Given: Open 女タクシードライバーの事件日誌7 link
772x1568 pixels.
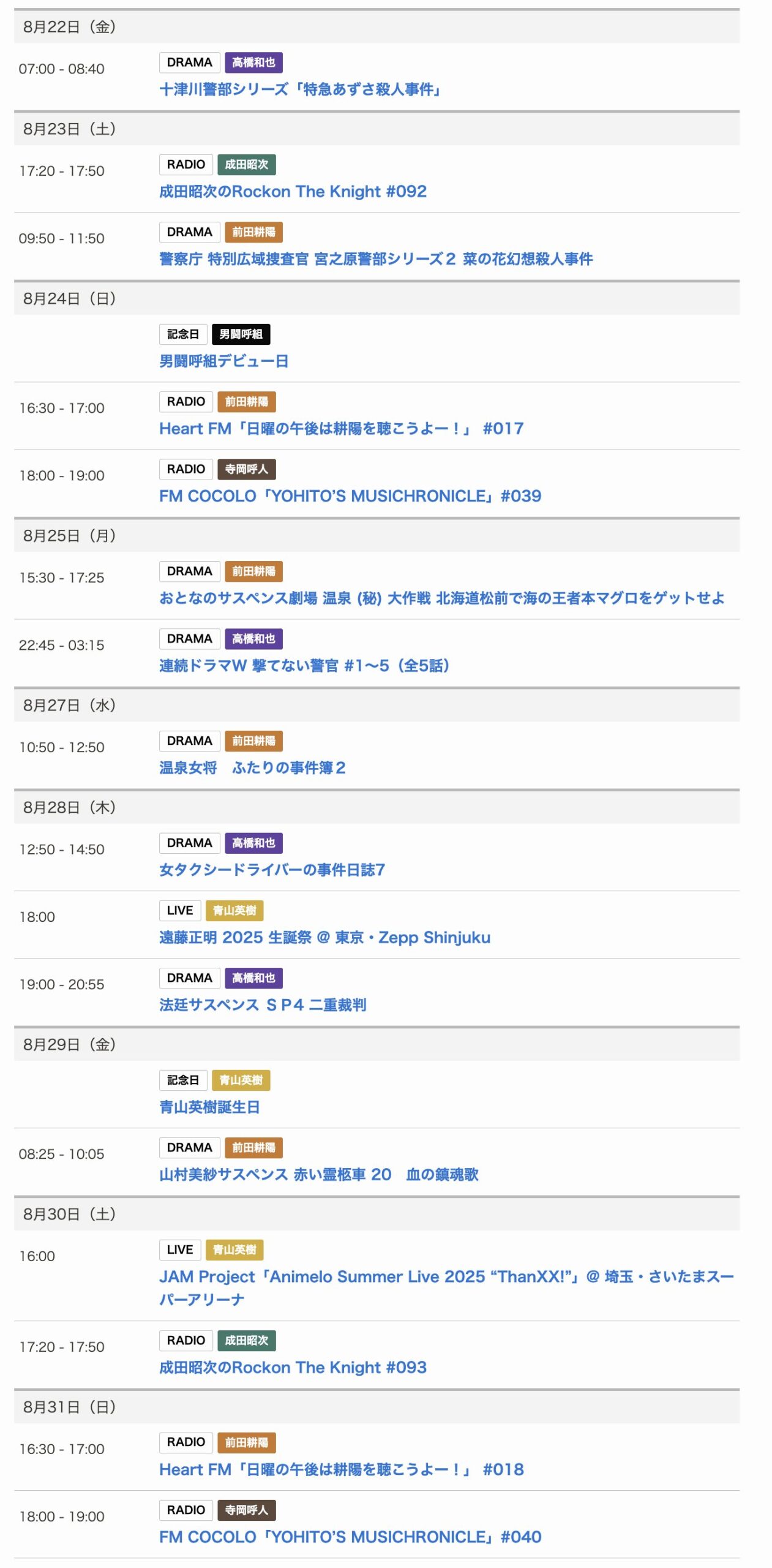Looking at the screenshot, I should click(x=272, y=870).
